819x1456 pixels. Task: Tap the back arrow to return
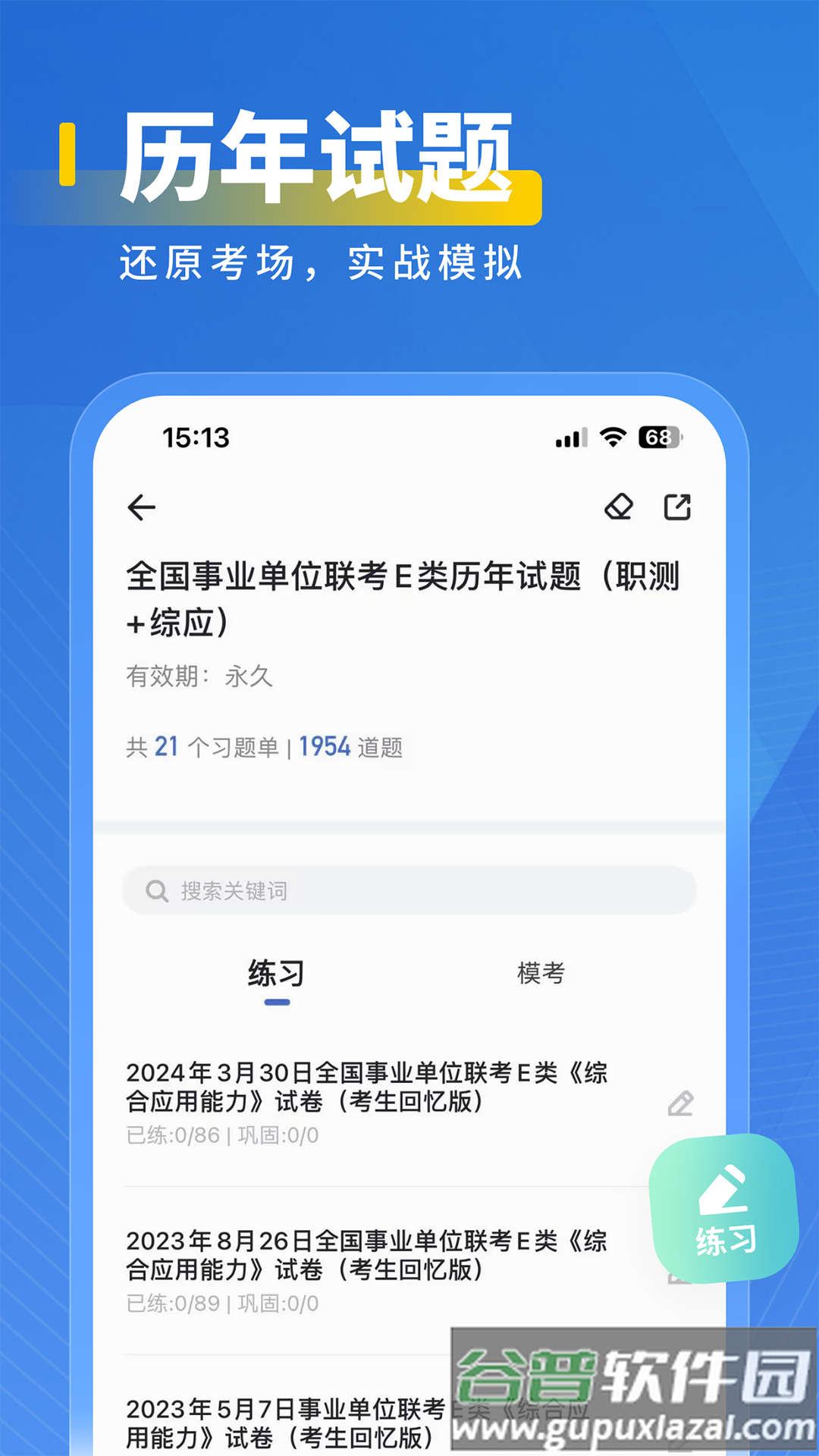(140, 508)
